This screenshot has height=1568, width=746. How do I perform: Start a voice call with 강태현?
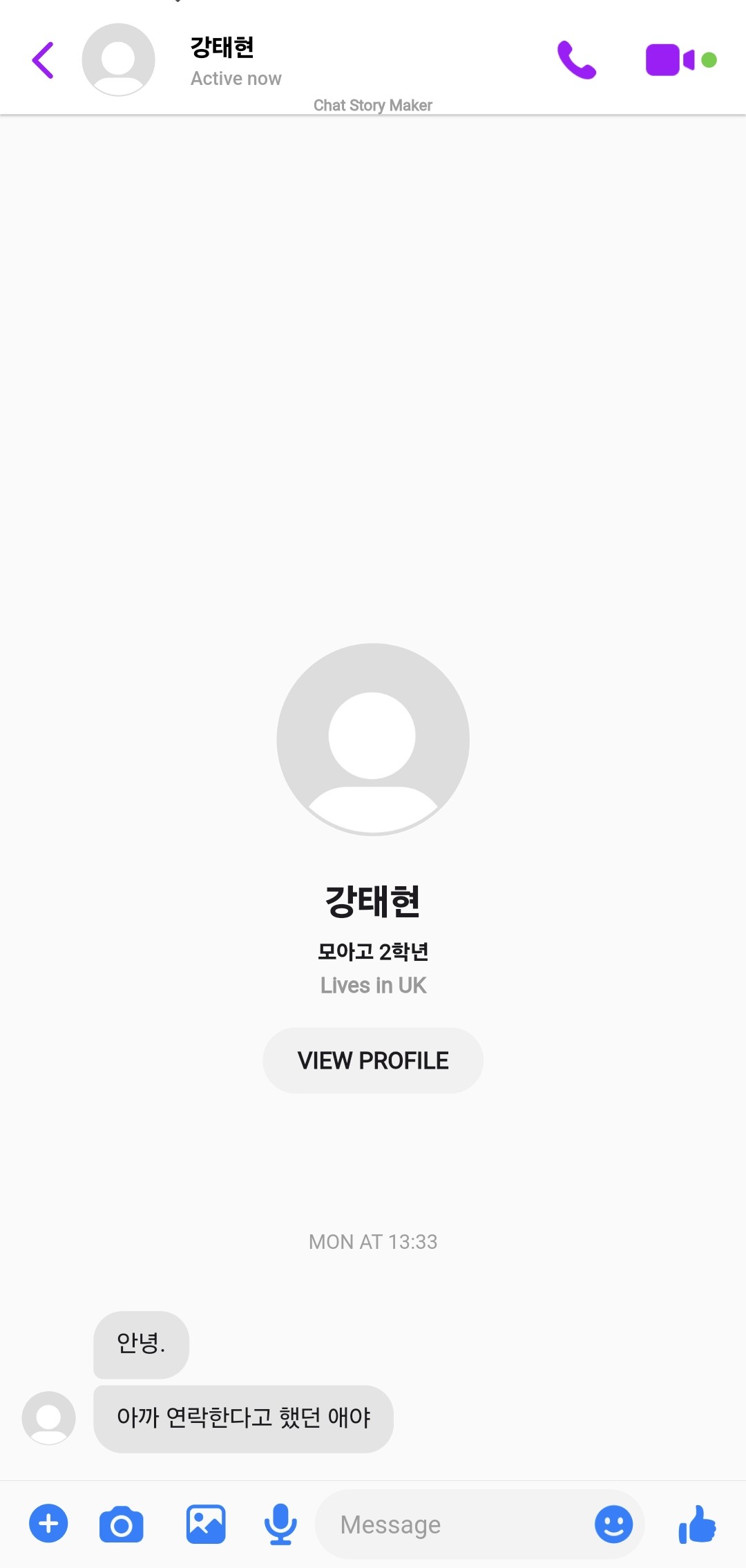click(x=576, y=60)
